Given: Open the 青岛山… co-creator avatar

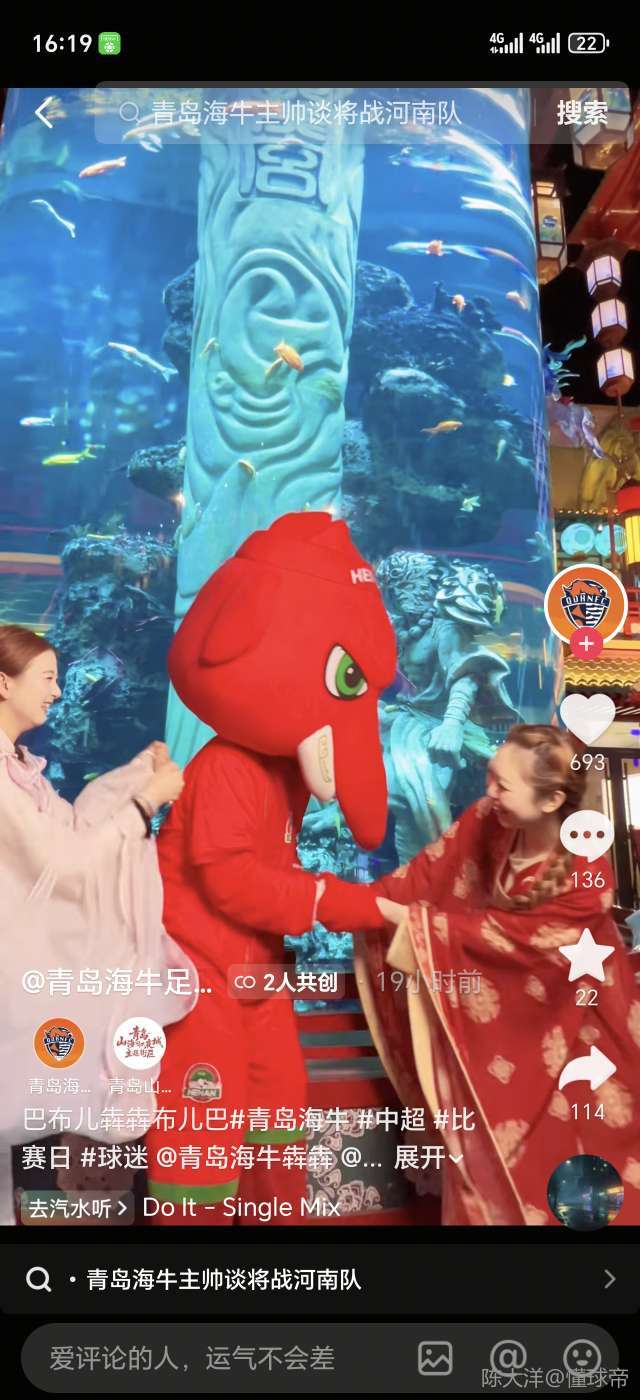Looking at the screenshot, I should [x=139, y=1044].
